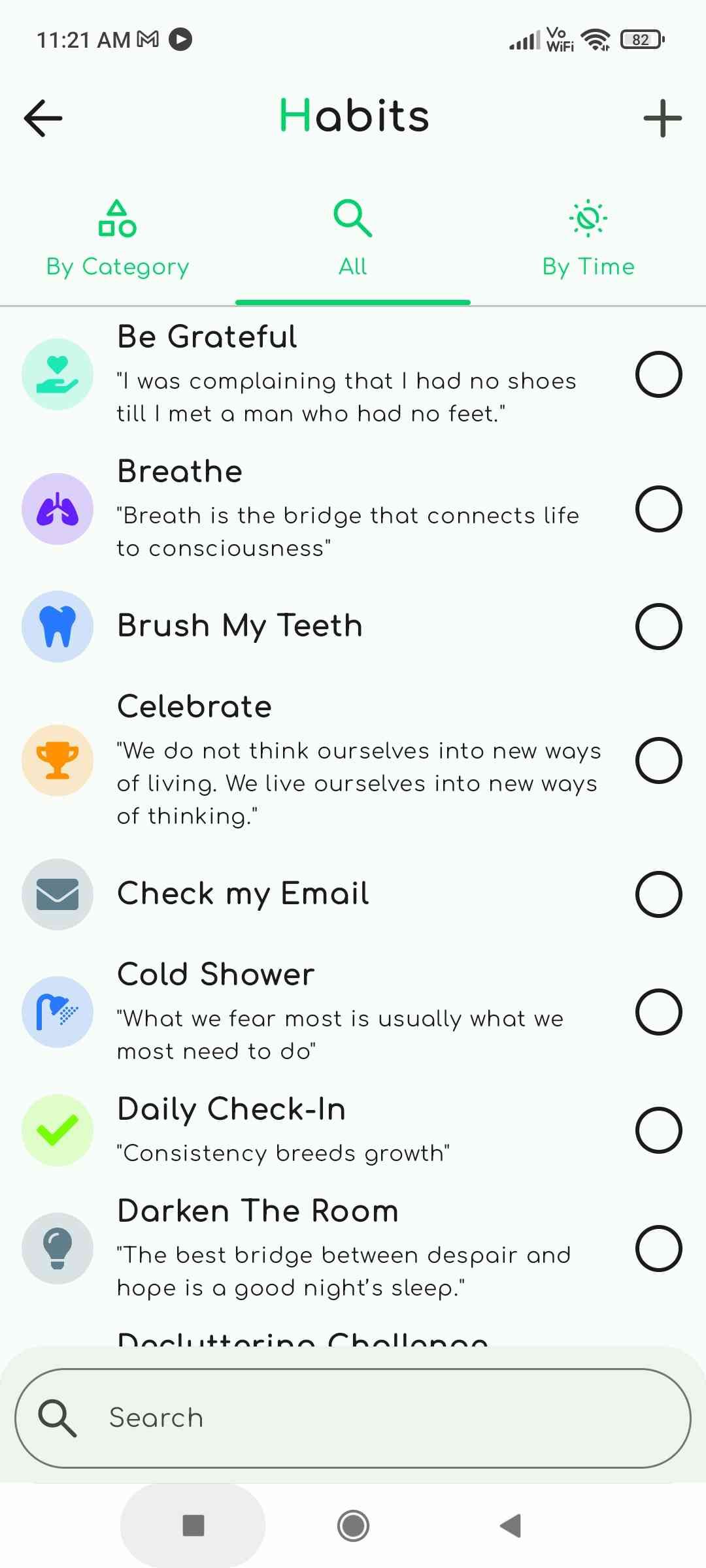706x1568 pixels.
Task: Select the All tab
Action: [352, 237]
